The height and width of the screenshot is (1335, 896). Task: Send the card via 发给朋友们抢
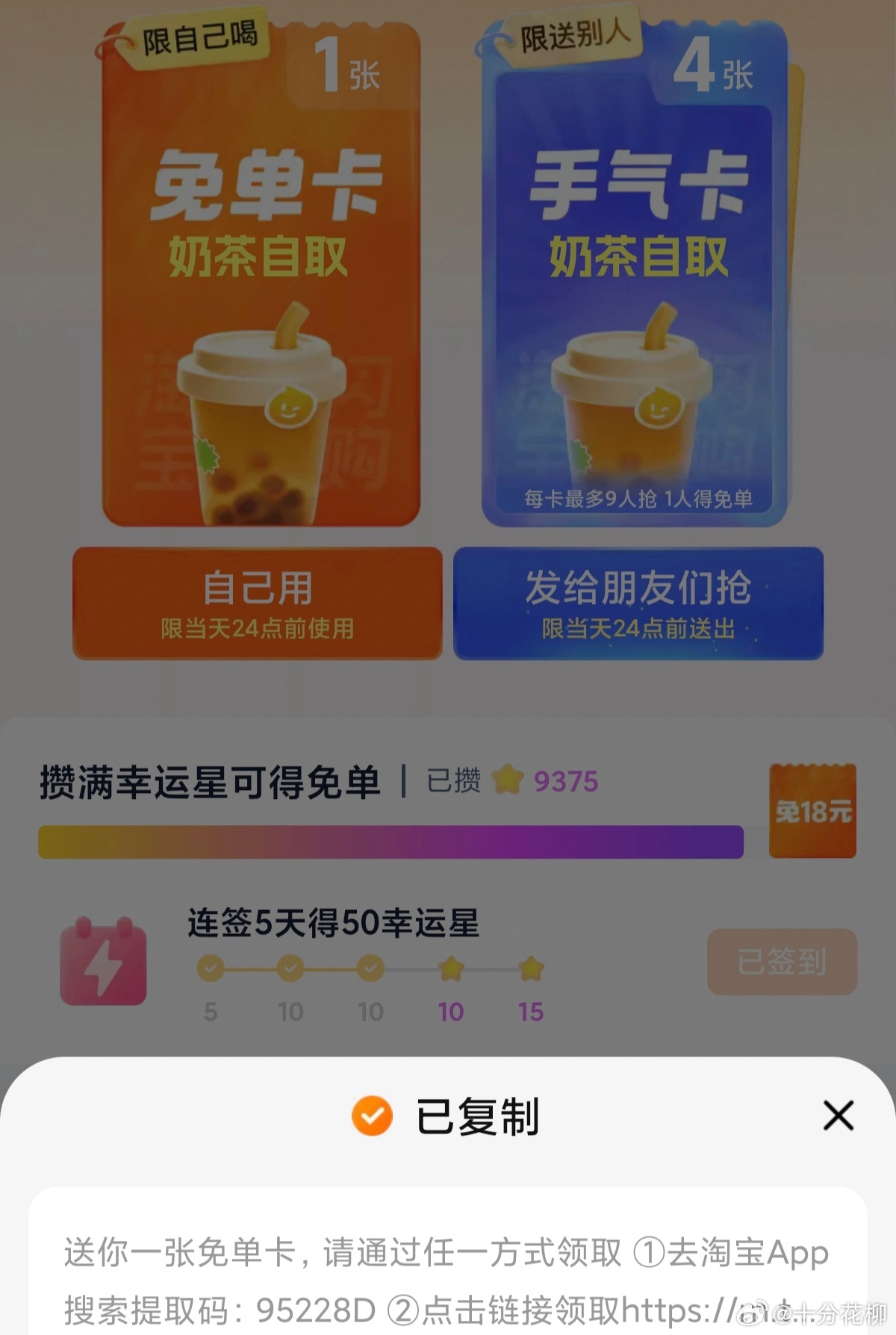pyautogui.click(x=638, y=603)
